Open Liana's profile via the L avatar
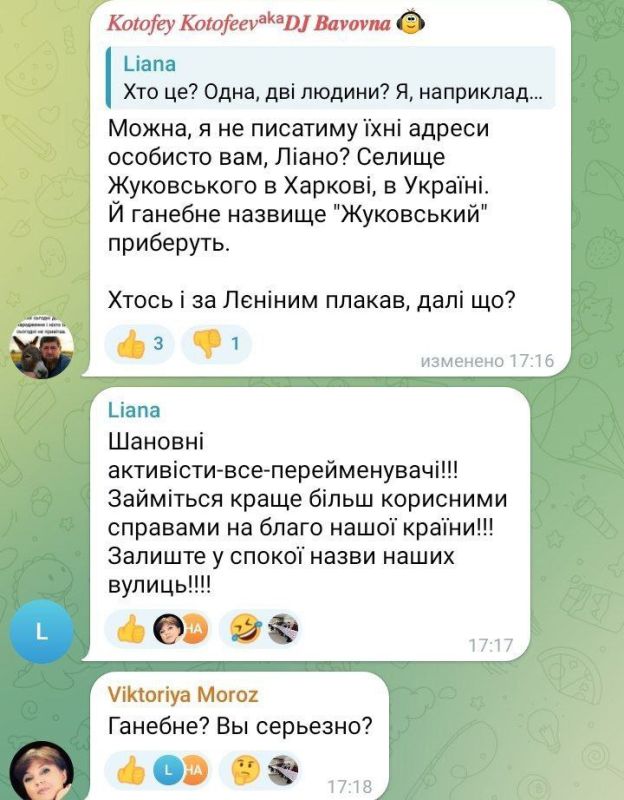Screen dimensions: 624x800 (41, 631)
